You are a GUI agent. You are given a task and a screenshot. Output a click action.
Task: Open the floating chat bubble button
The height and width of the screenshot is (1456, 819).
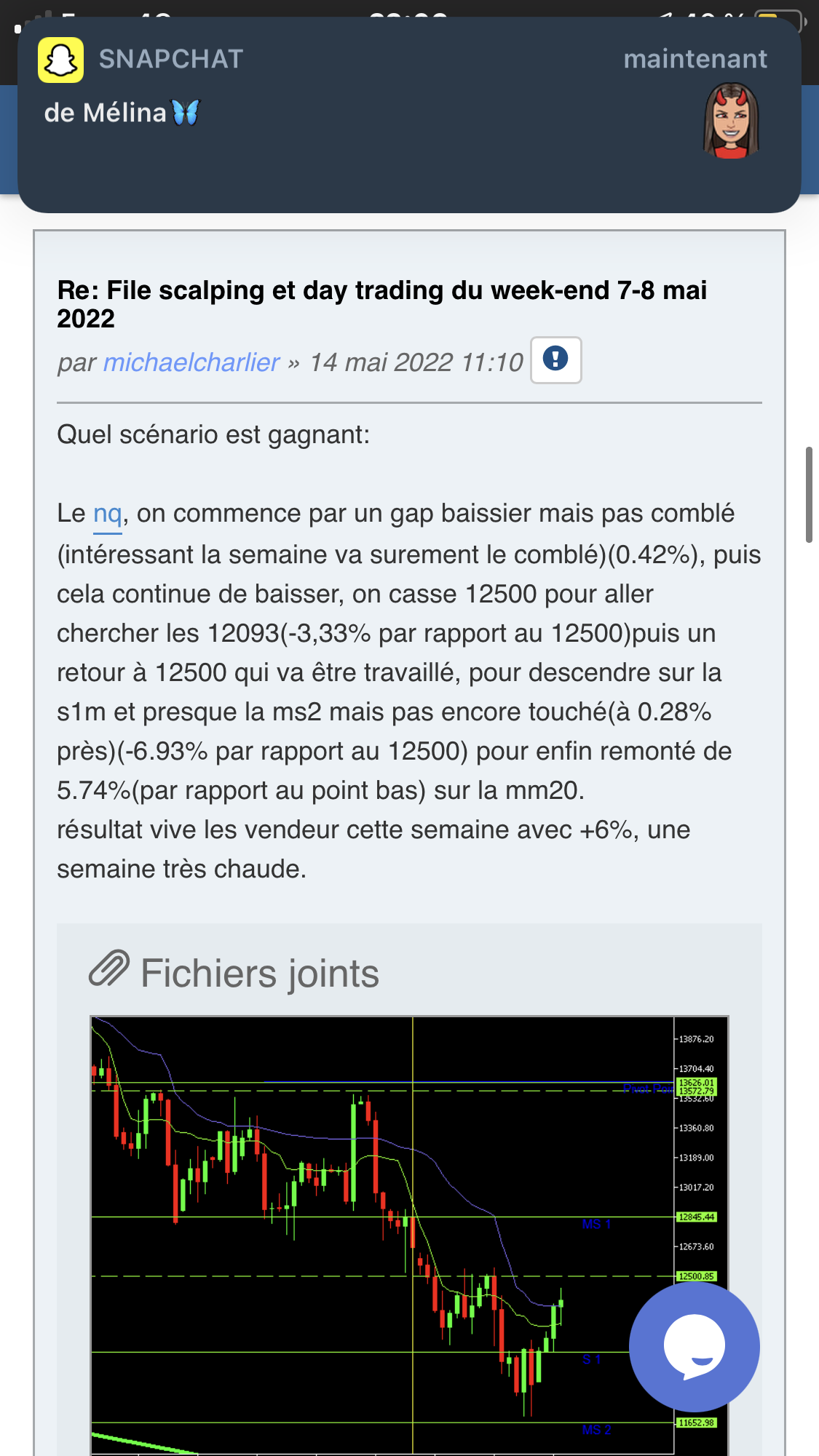694,1347
